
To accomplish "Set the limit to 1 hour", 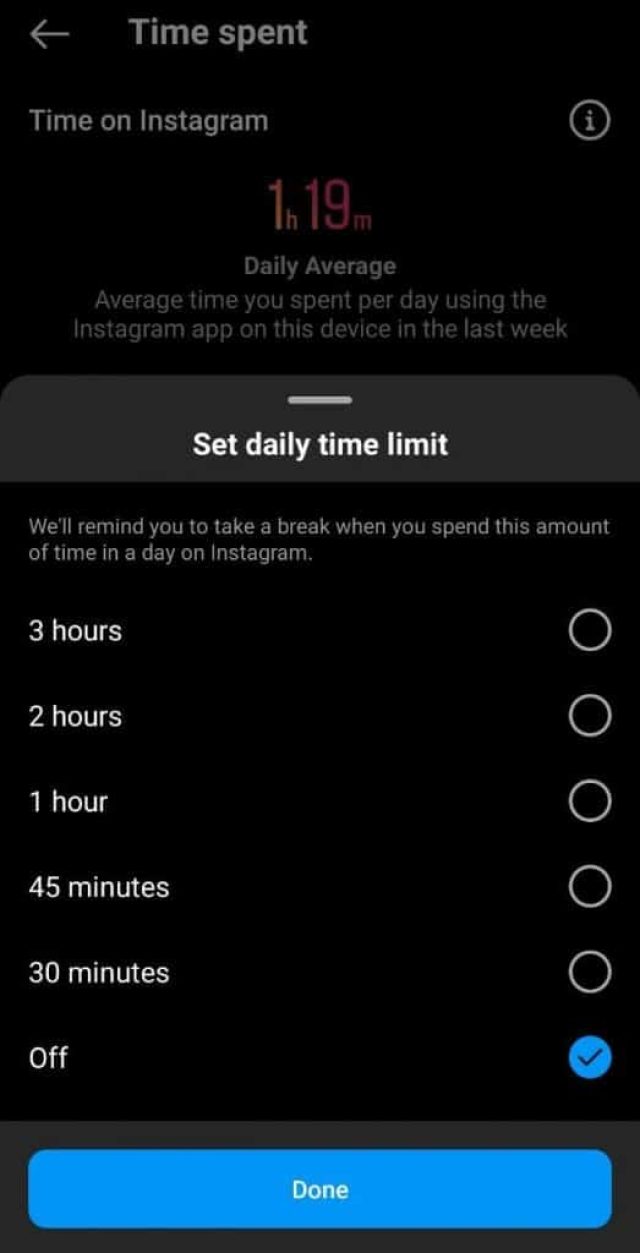I will [x=589, y=801].
